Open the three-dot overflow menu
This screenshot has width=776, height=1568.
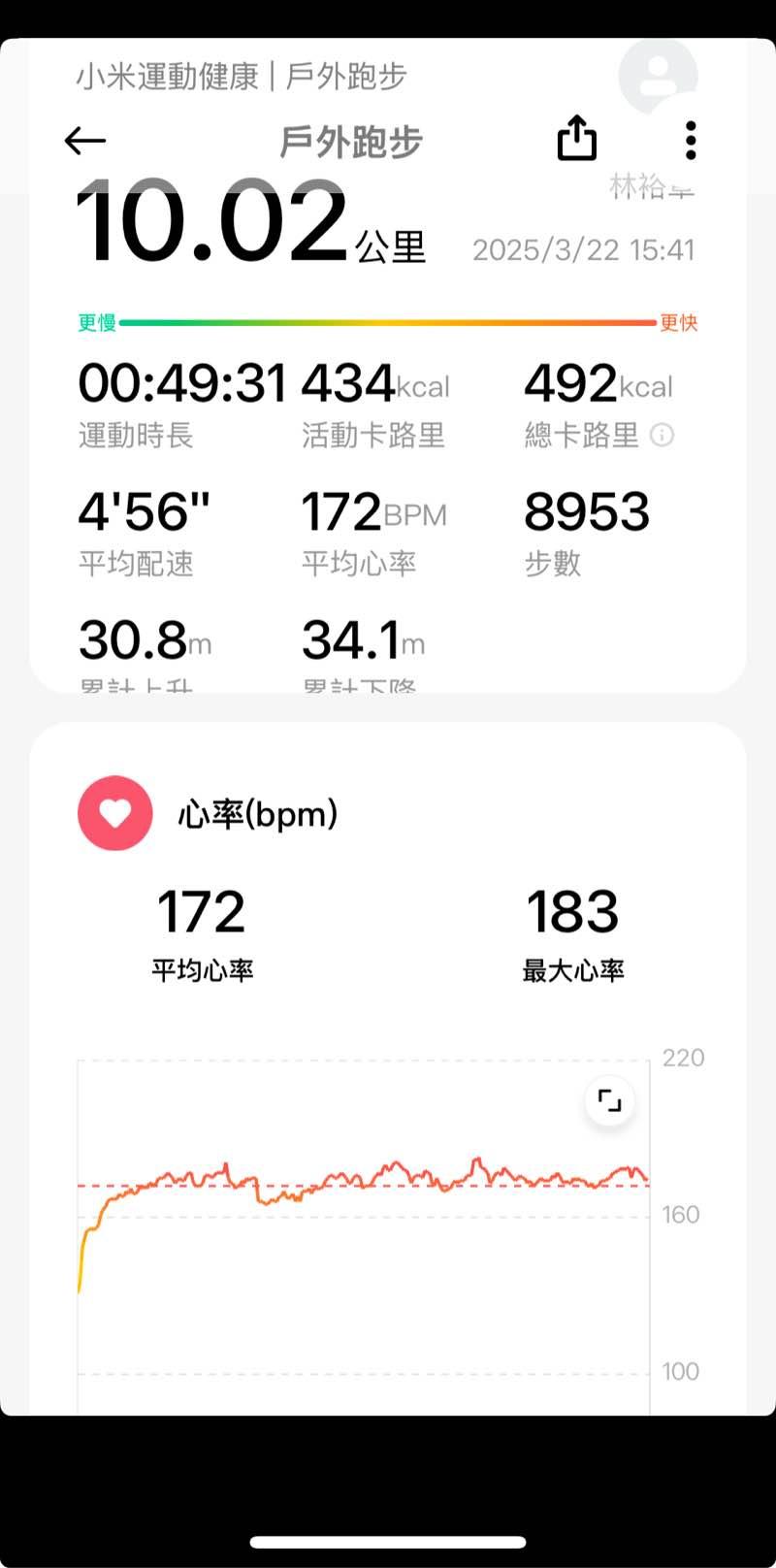pyautogui.click(x=690, y=141)
